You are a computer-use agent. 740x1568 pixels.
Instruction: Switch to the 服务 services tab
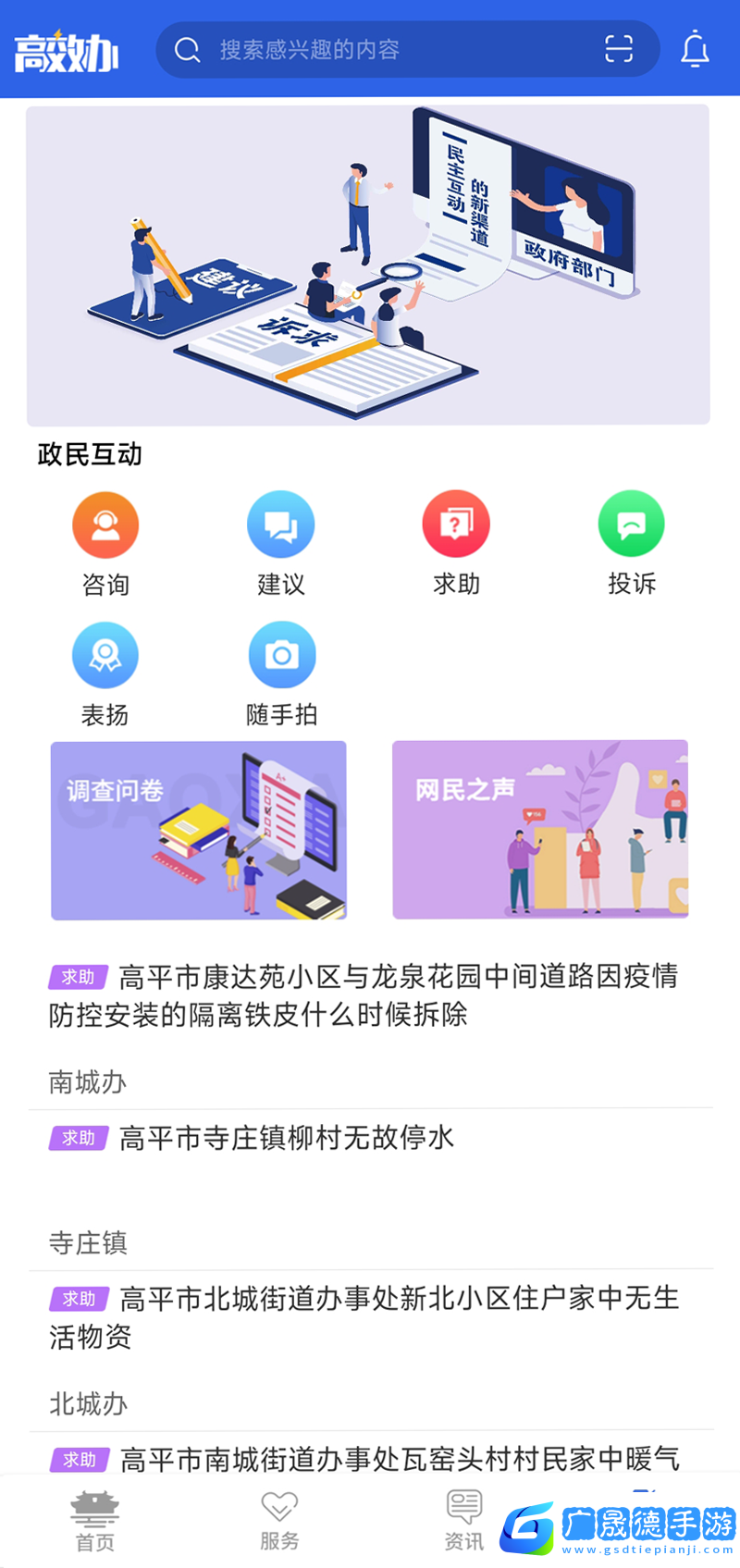(279, 1520)
